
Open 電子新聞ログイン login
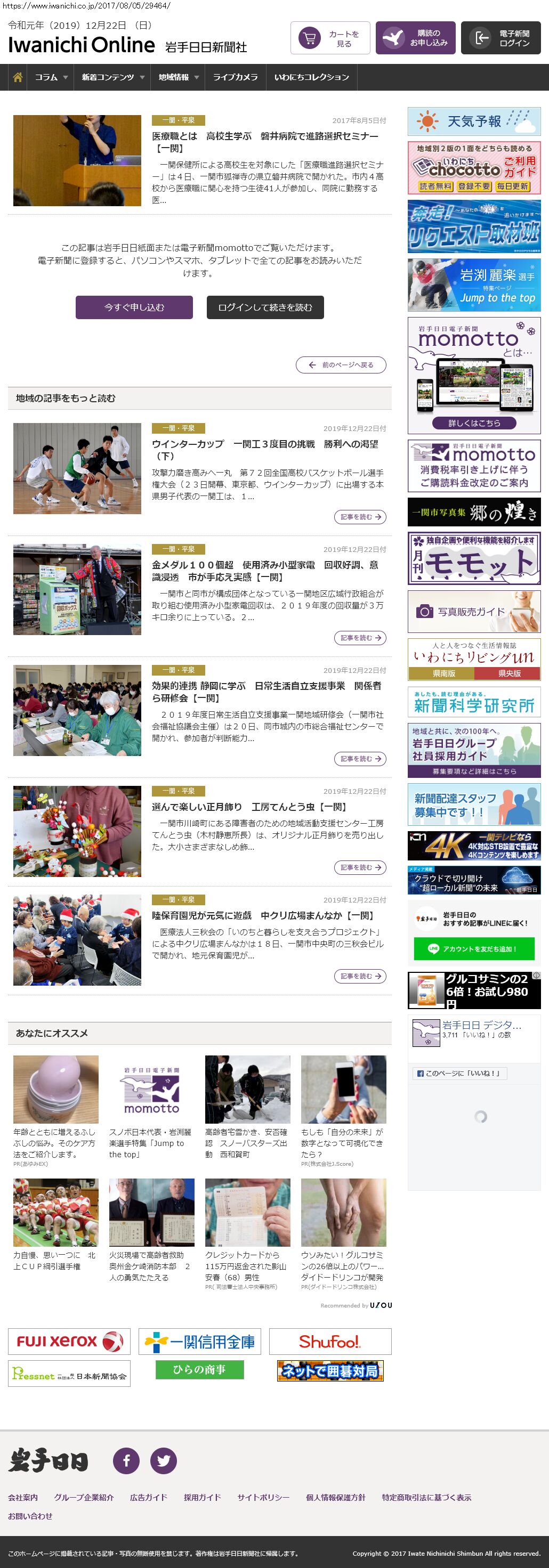500,38
